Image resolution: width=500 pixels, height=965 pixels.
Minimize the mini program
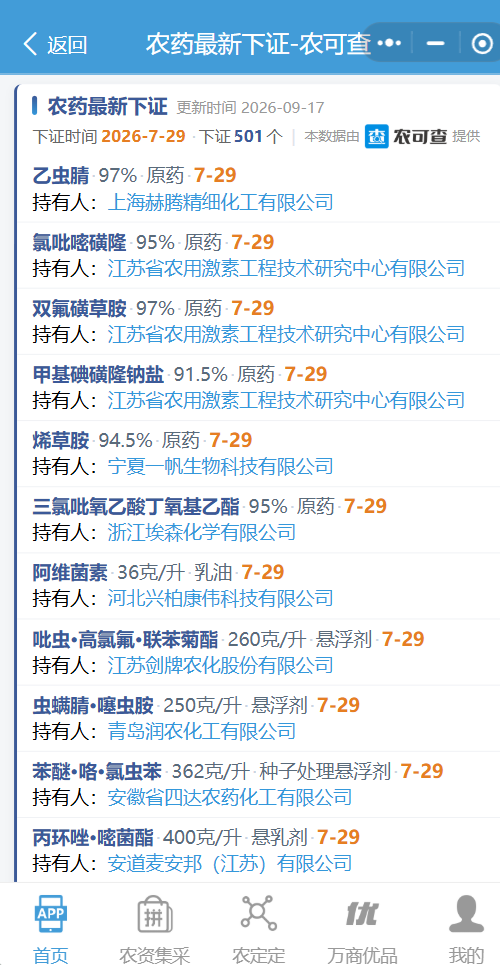click(x=435, y=43)
